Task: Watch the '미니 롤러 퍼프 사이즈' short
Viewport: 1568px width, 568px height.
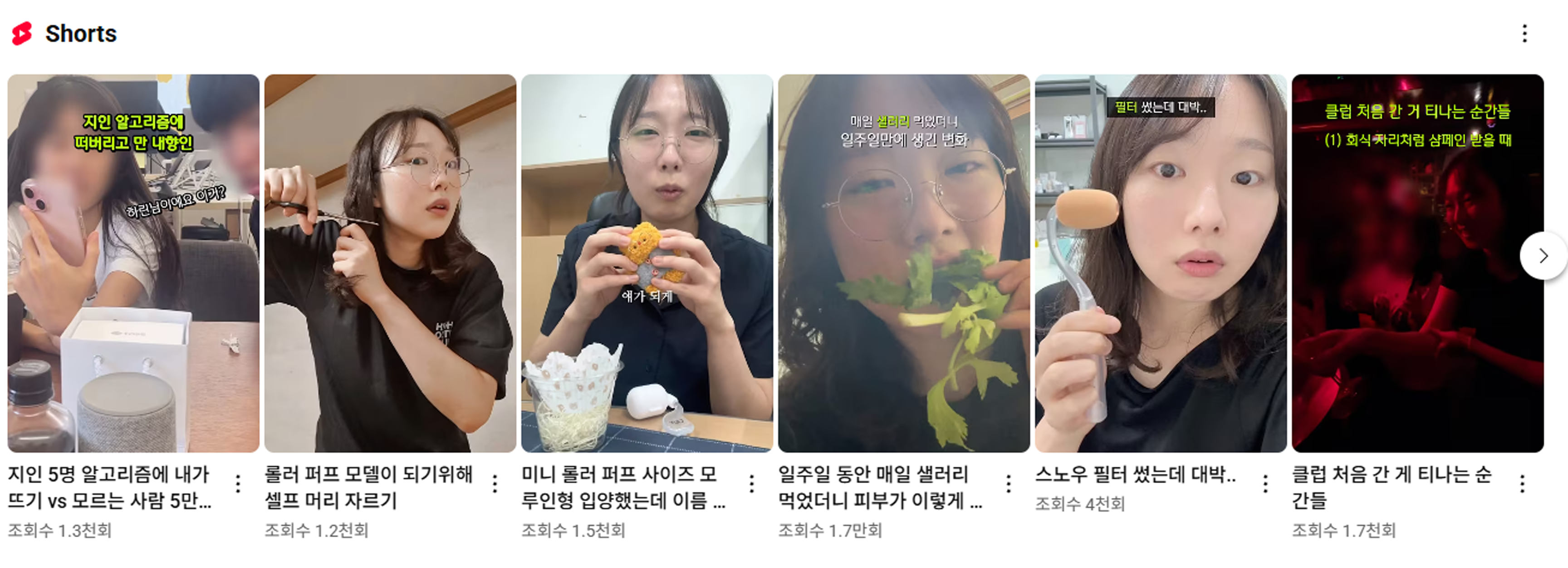Action: [x=647, y=263]
